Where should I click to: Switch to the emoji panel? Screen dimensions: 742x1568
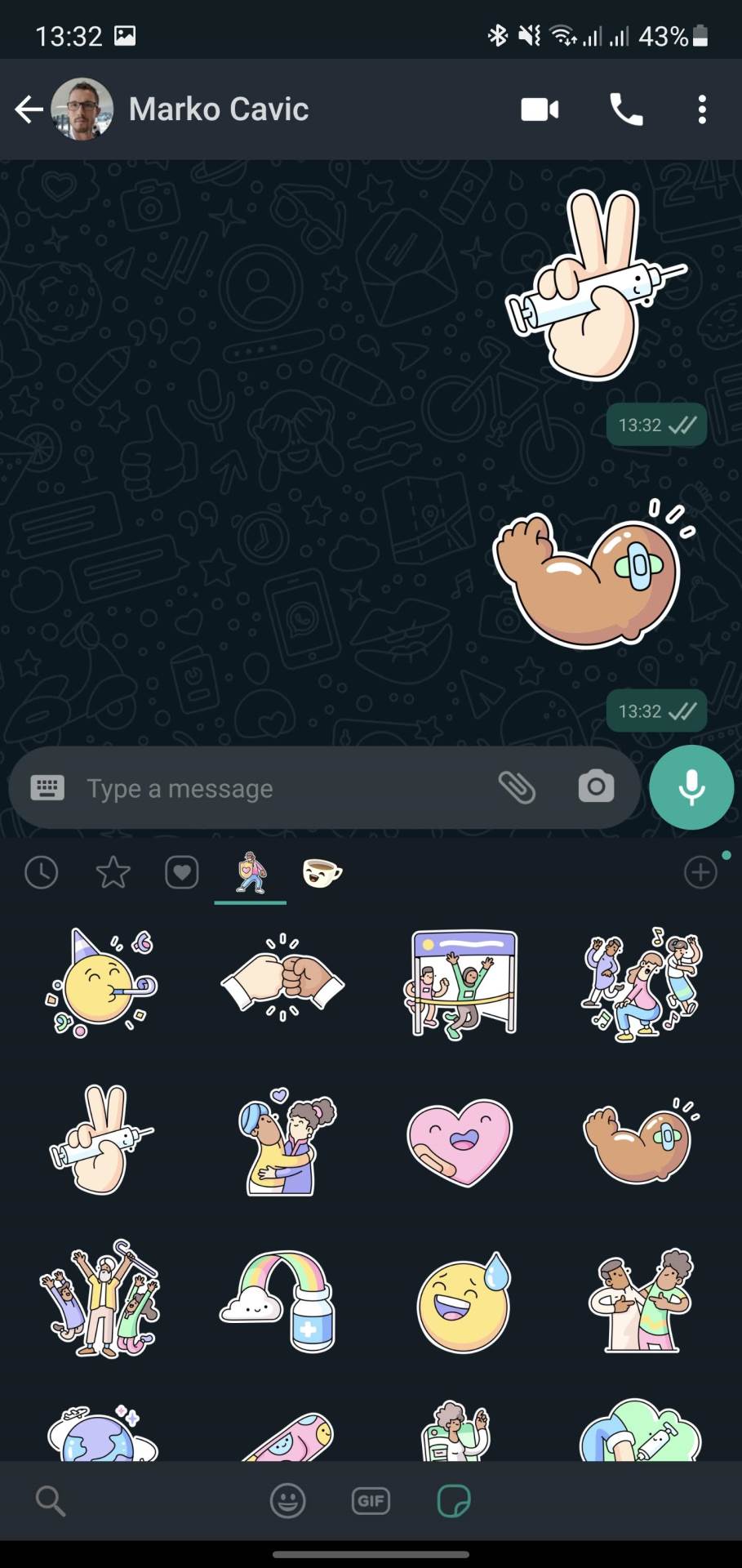coord(287,1501)
